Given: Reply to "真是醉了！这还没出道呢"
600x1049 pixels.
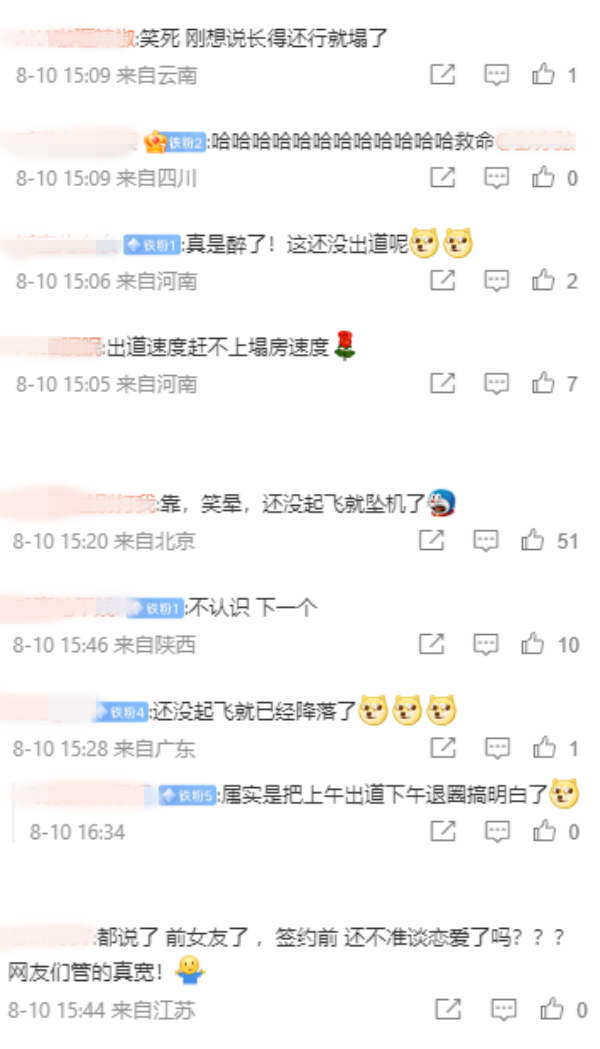Looking at the screenshot, I should (497, 281).
